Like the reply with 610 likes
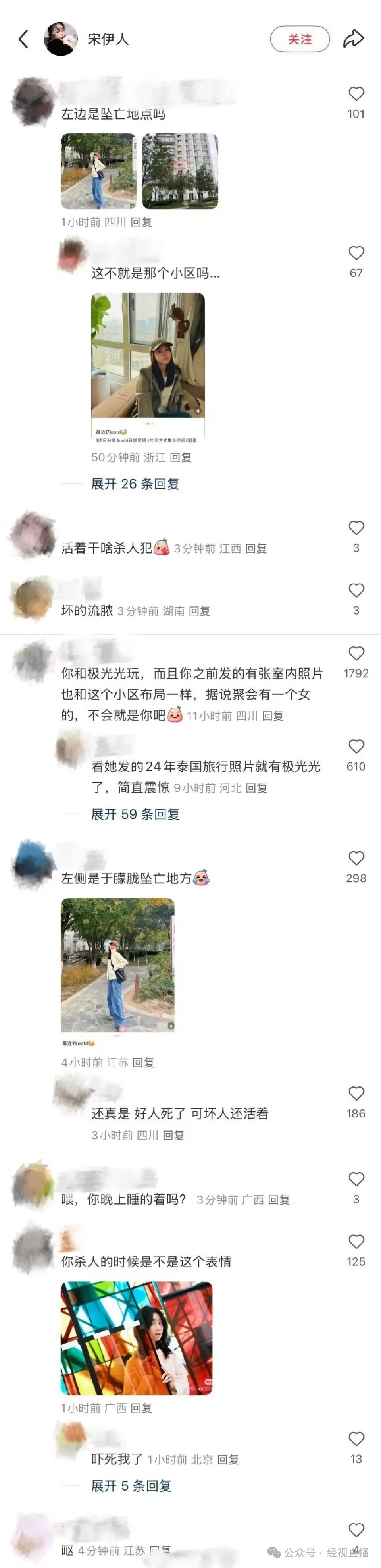This screenshot has height=1568, width=381. (x=356, y=747)
